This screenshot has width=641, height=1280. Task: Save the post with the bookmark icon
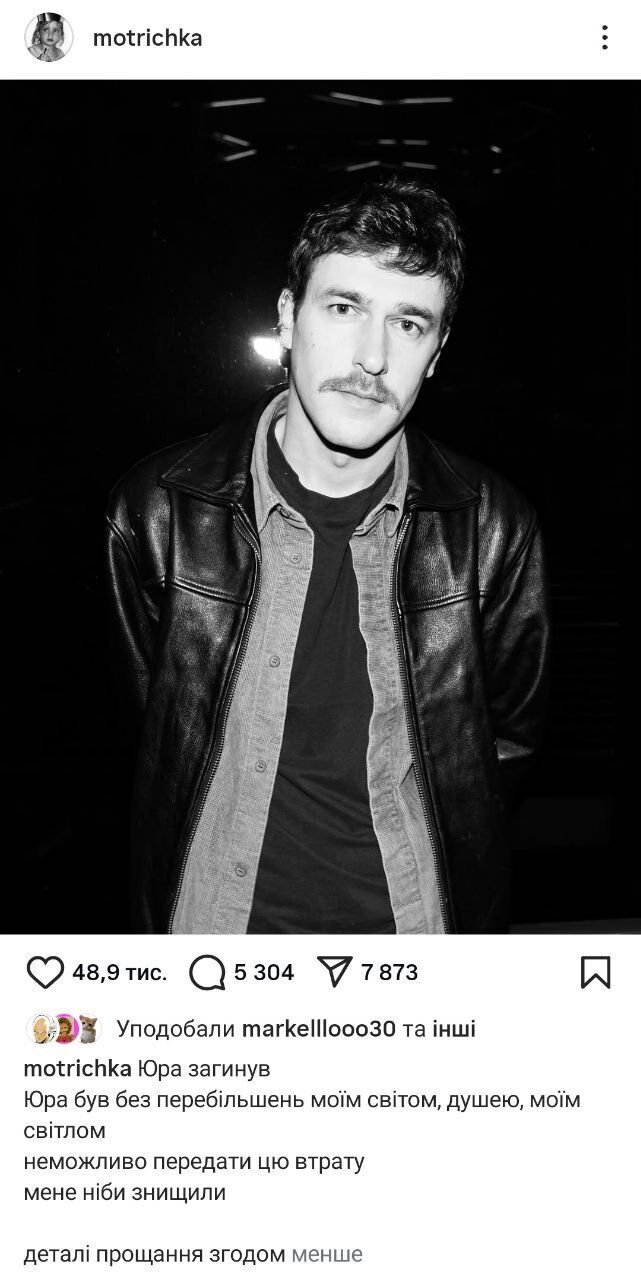click(x=595, y=972)
